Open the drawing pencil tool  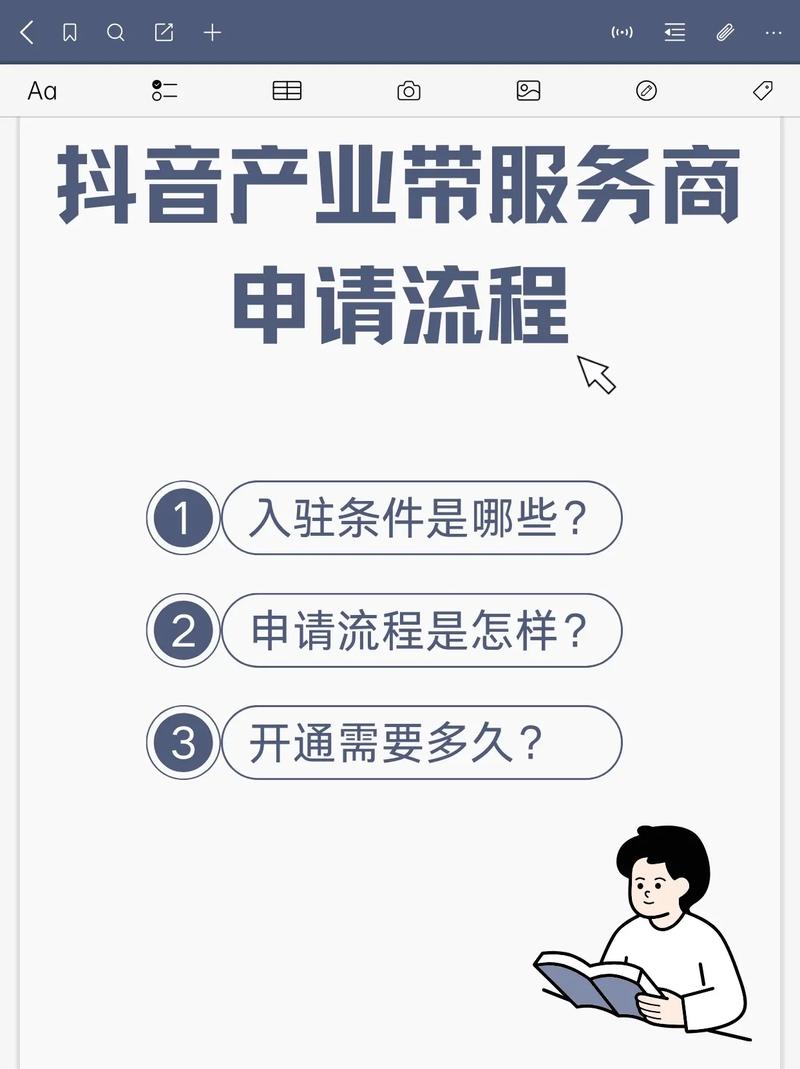[x=646, y=90]
